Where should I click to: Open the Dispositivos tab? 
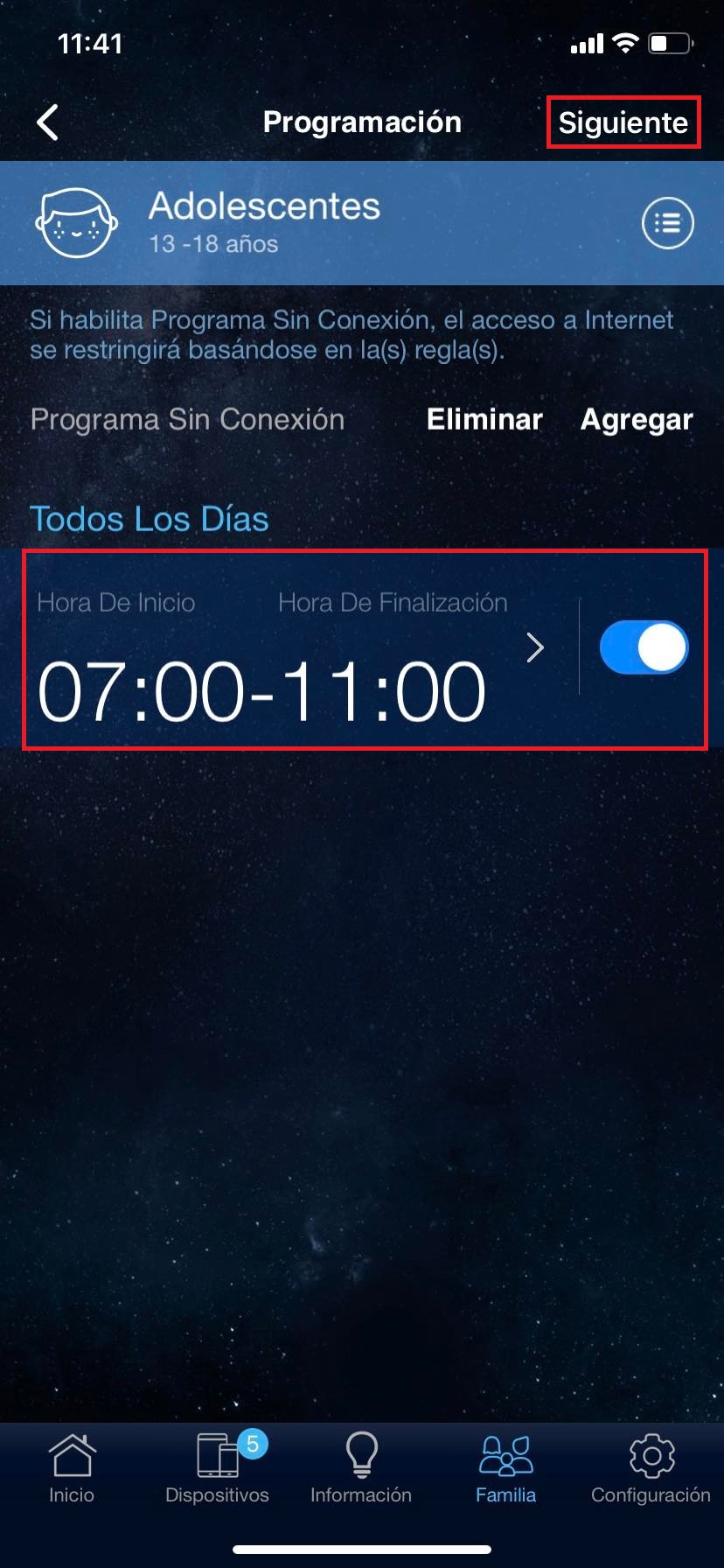click(x=217, y=1470)
